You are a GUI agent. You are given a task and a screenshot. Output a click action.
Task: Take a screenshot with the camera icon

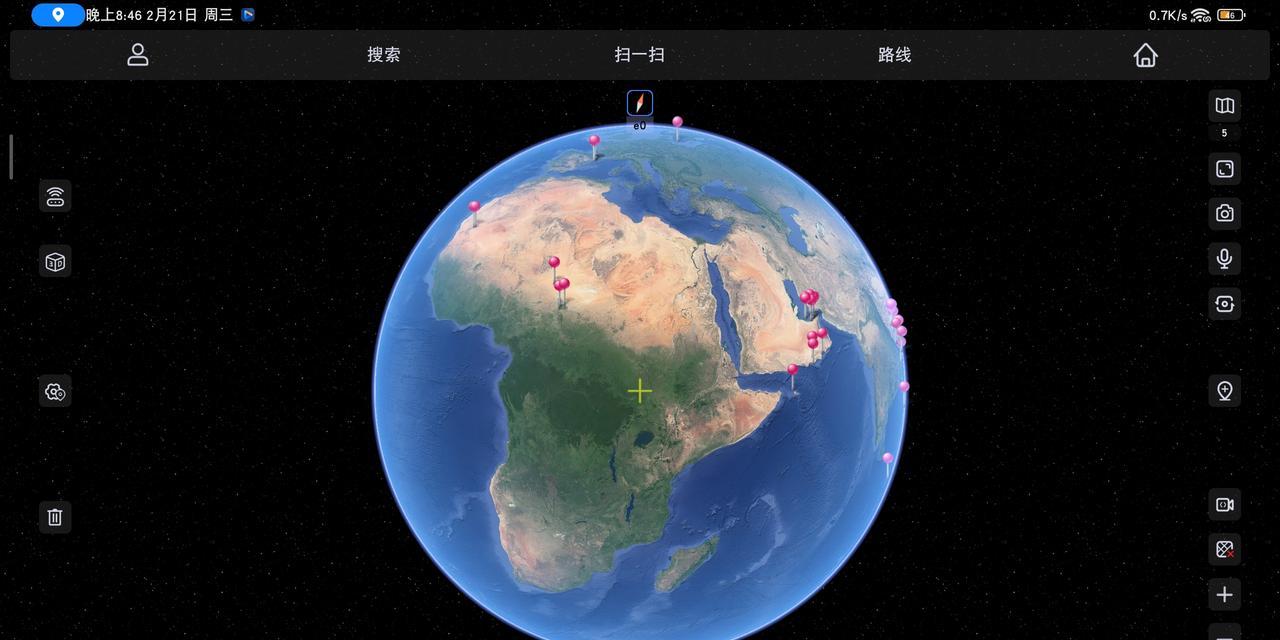coord(1224,213)
